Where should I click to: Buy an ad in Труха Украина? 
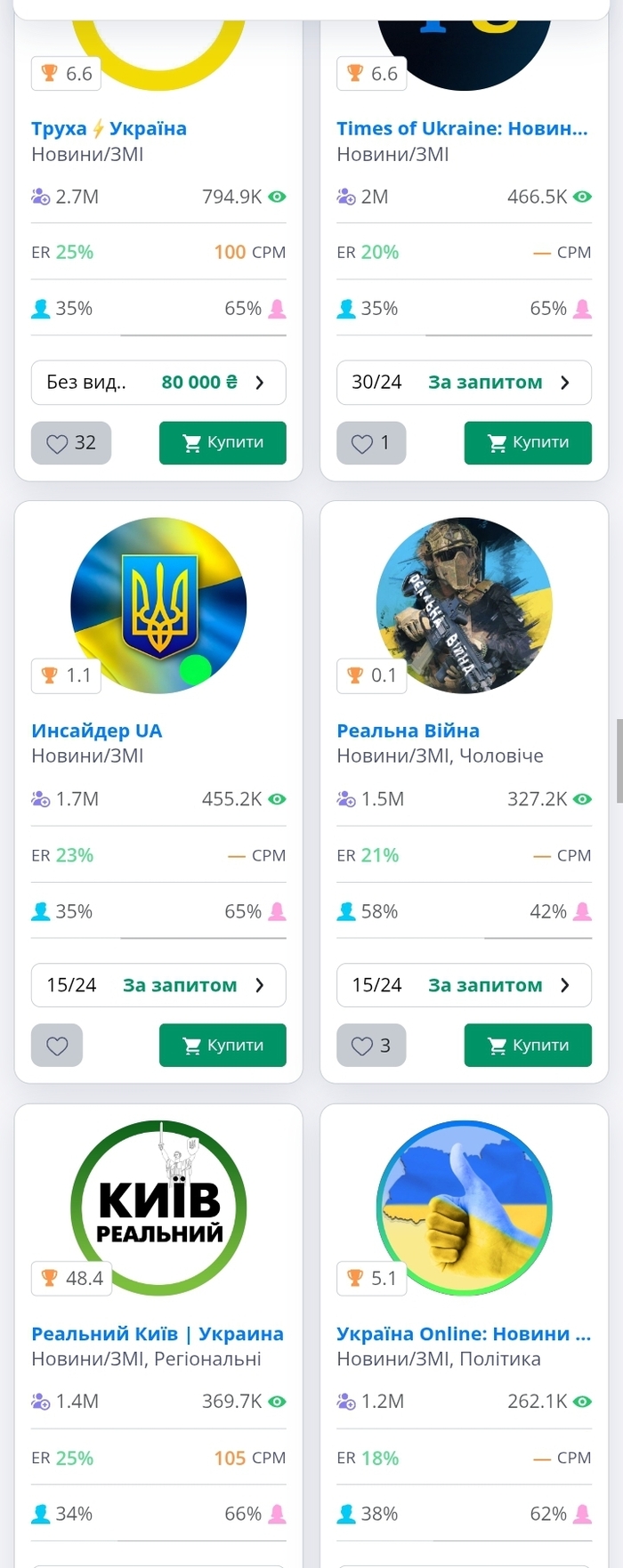(222, 442)
